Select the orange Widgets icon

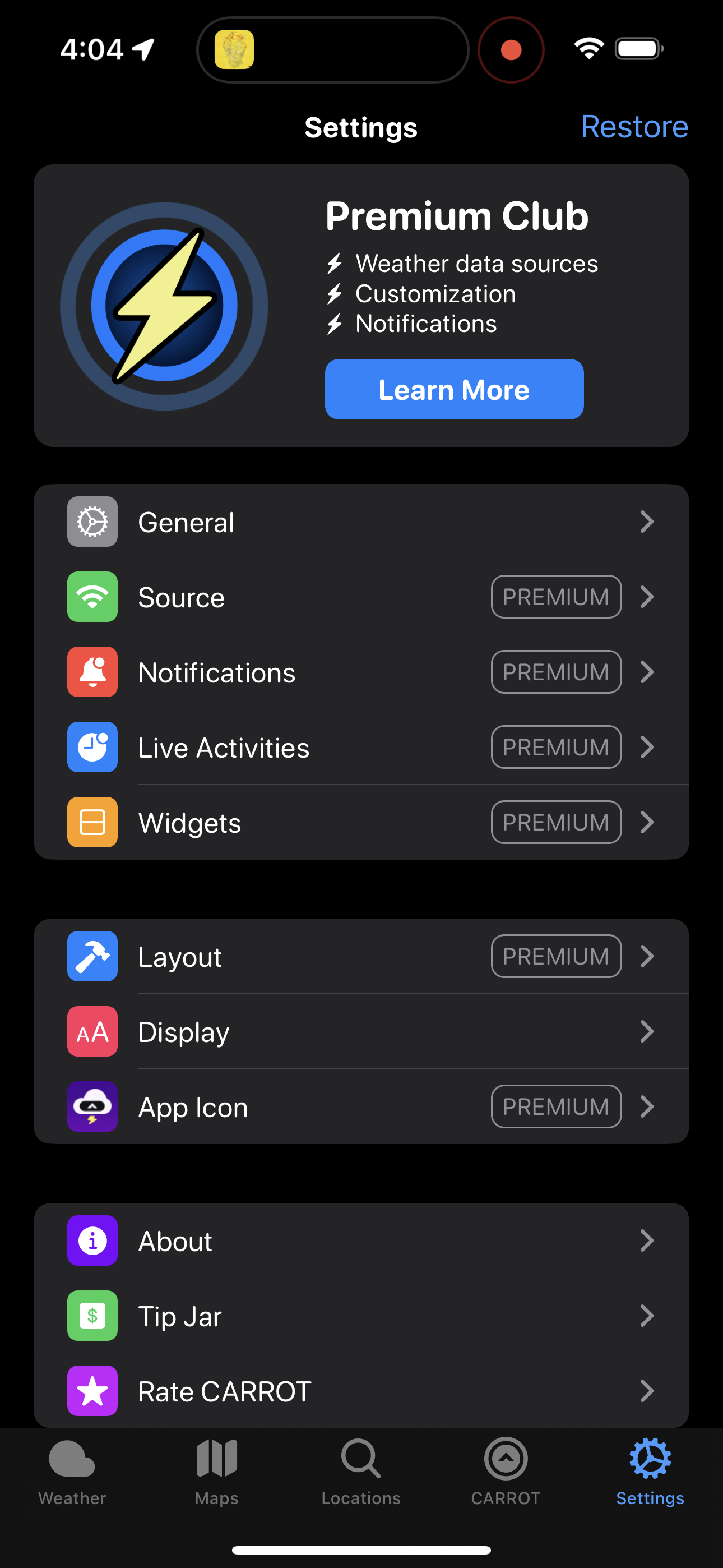92,822
